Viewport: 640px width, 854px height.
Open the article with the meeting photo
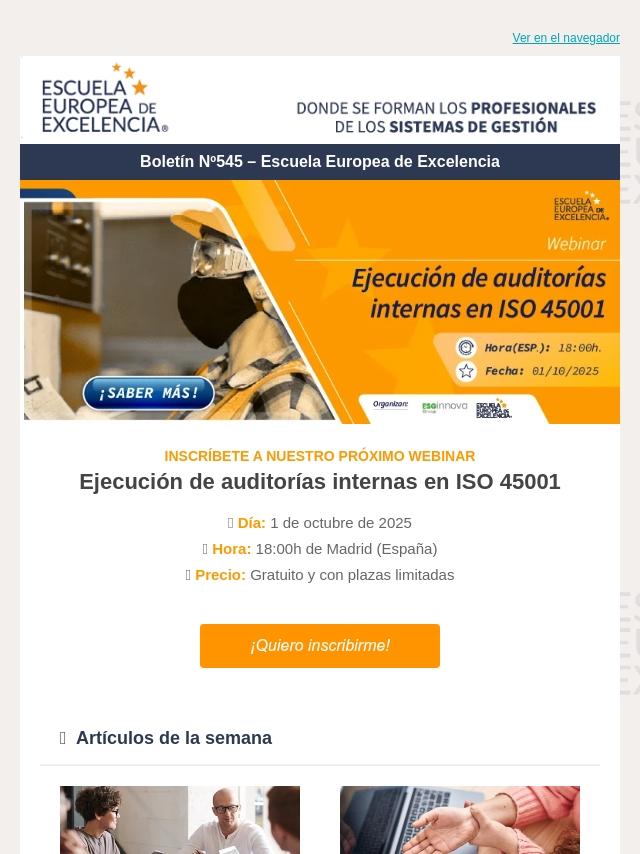click(180, 820)
